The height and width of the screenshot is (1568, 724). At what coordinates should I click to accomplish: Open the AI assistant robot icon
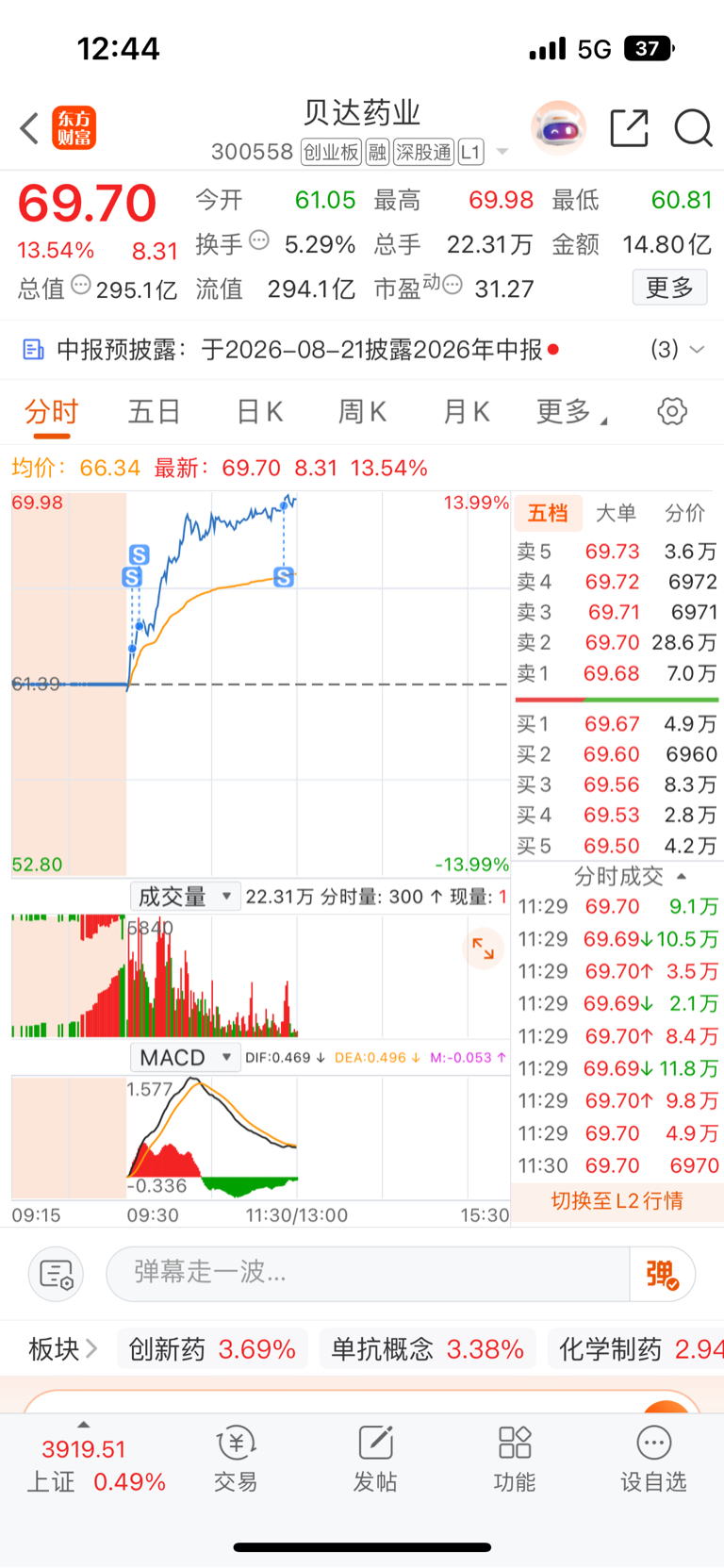(558, 127)
